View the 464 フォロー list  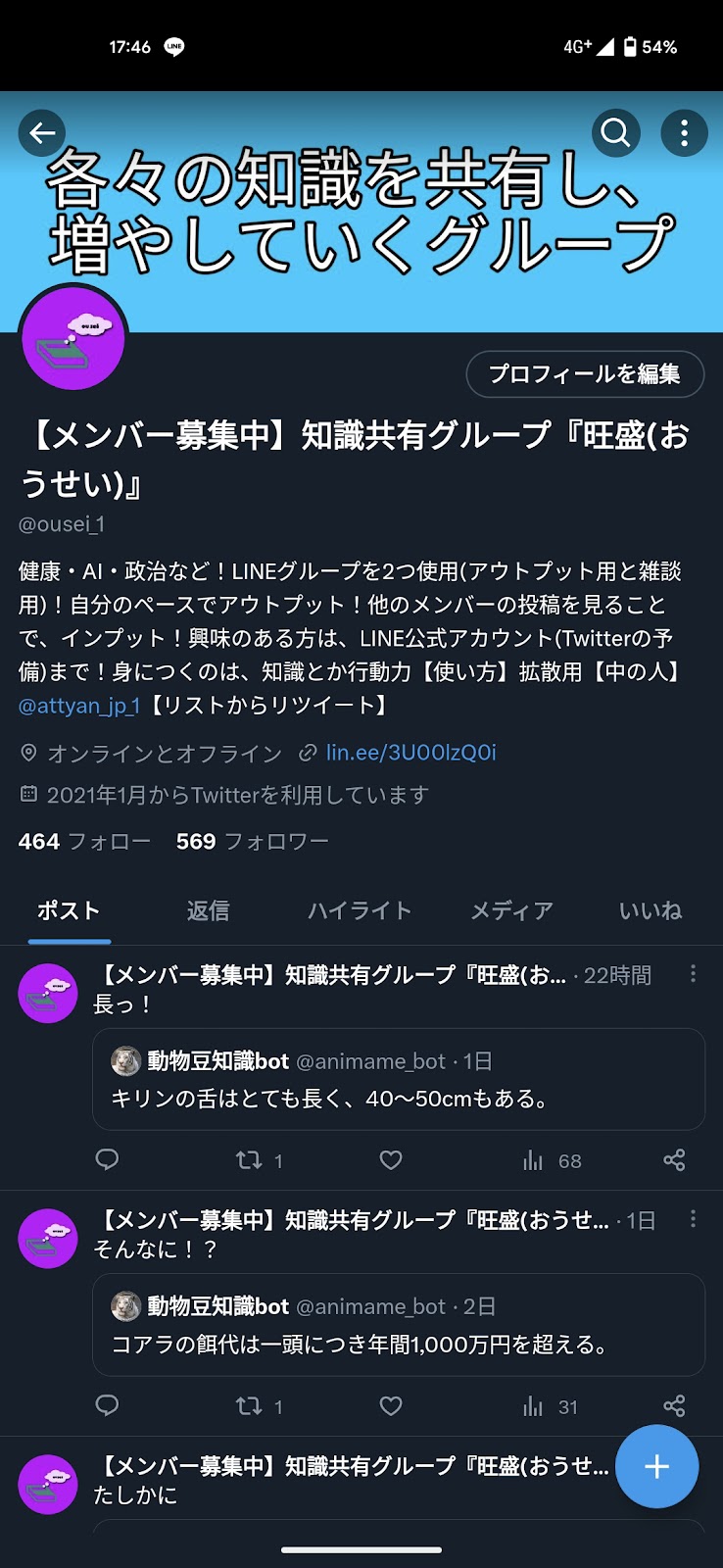coord(84,841)
